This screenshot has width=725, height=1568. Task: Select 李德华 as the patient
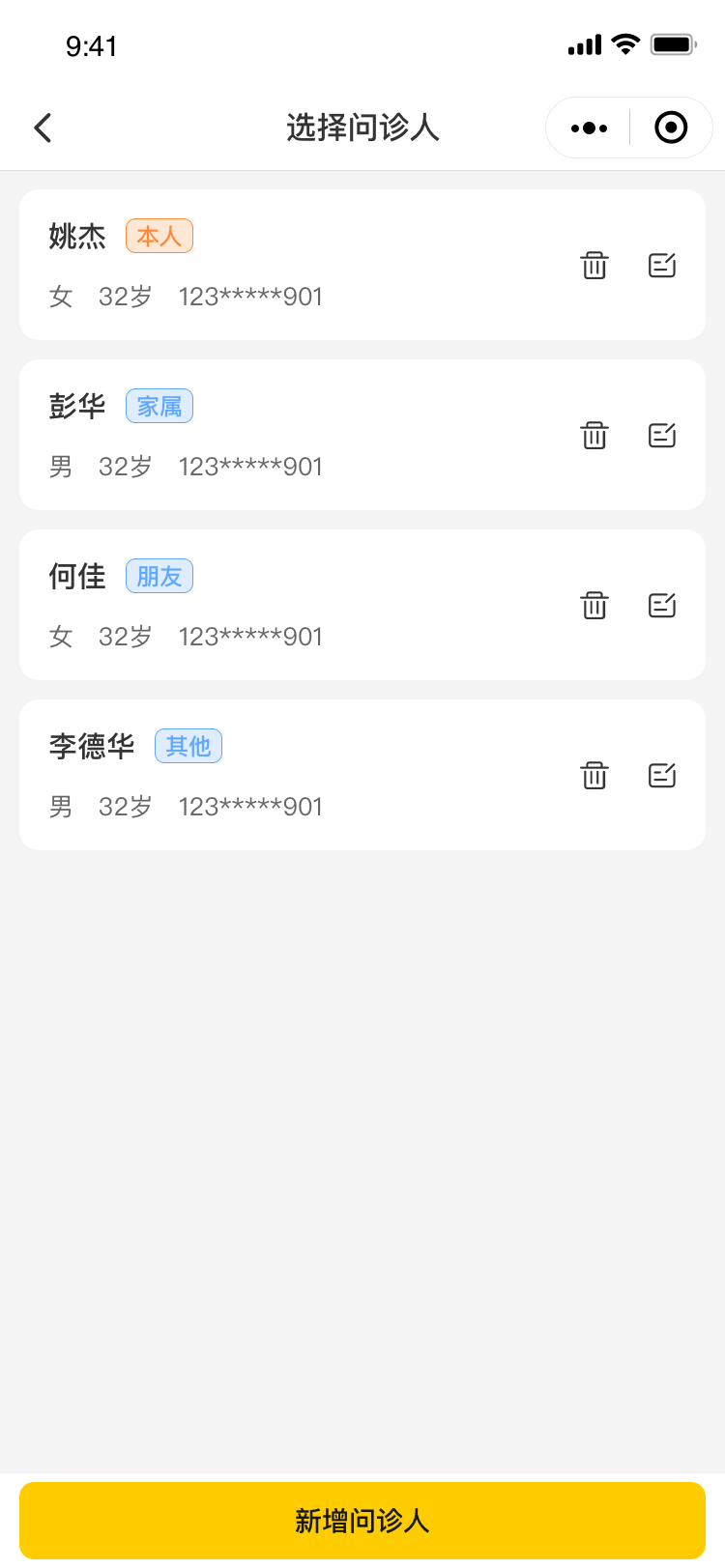coord(290,775)
